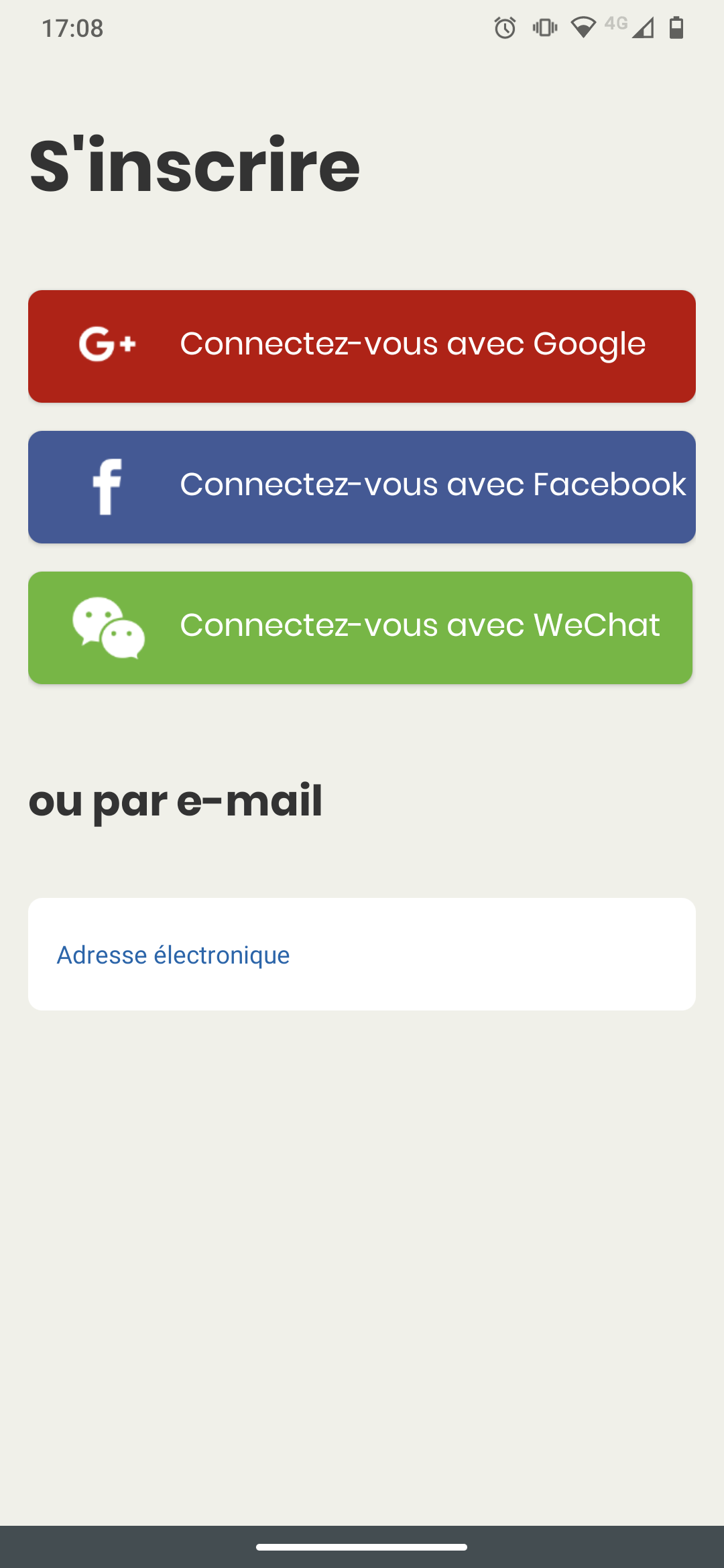
Task: Choose Connectez-vous avec Facebook
Action: pyautogui.click(x=362, y=487)
